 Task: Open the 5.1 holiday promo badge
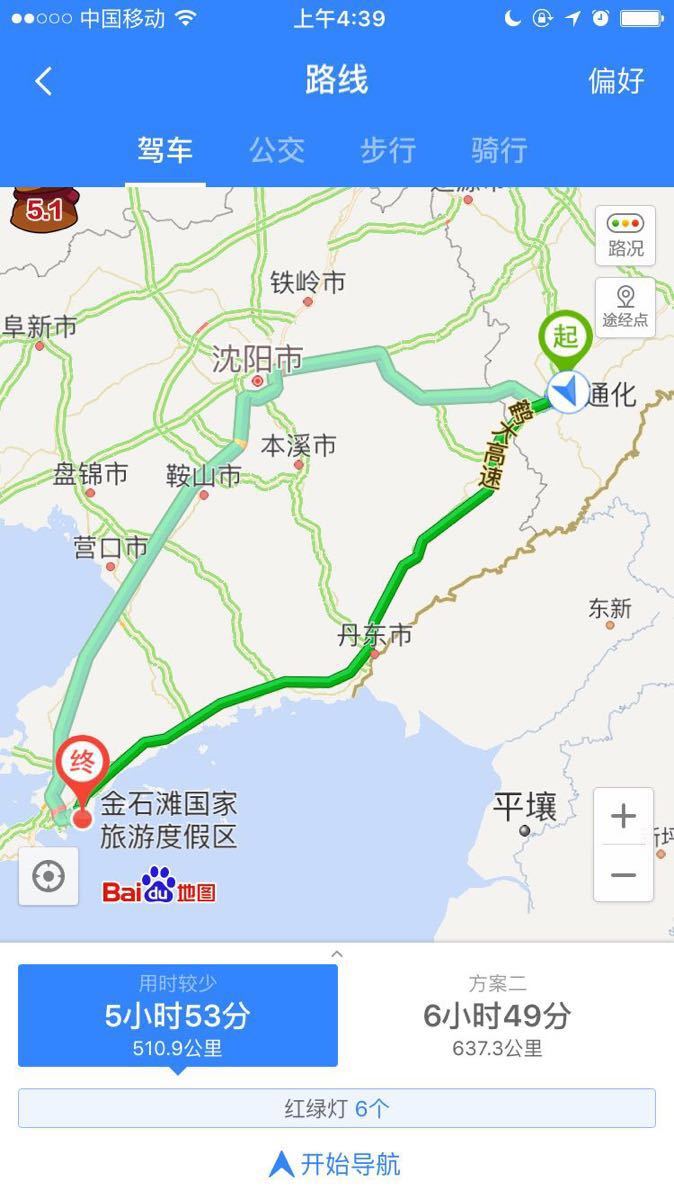pyautogui.click(x=37, y=208)
